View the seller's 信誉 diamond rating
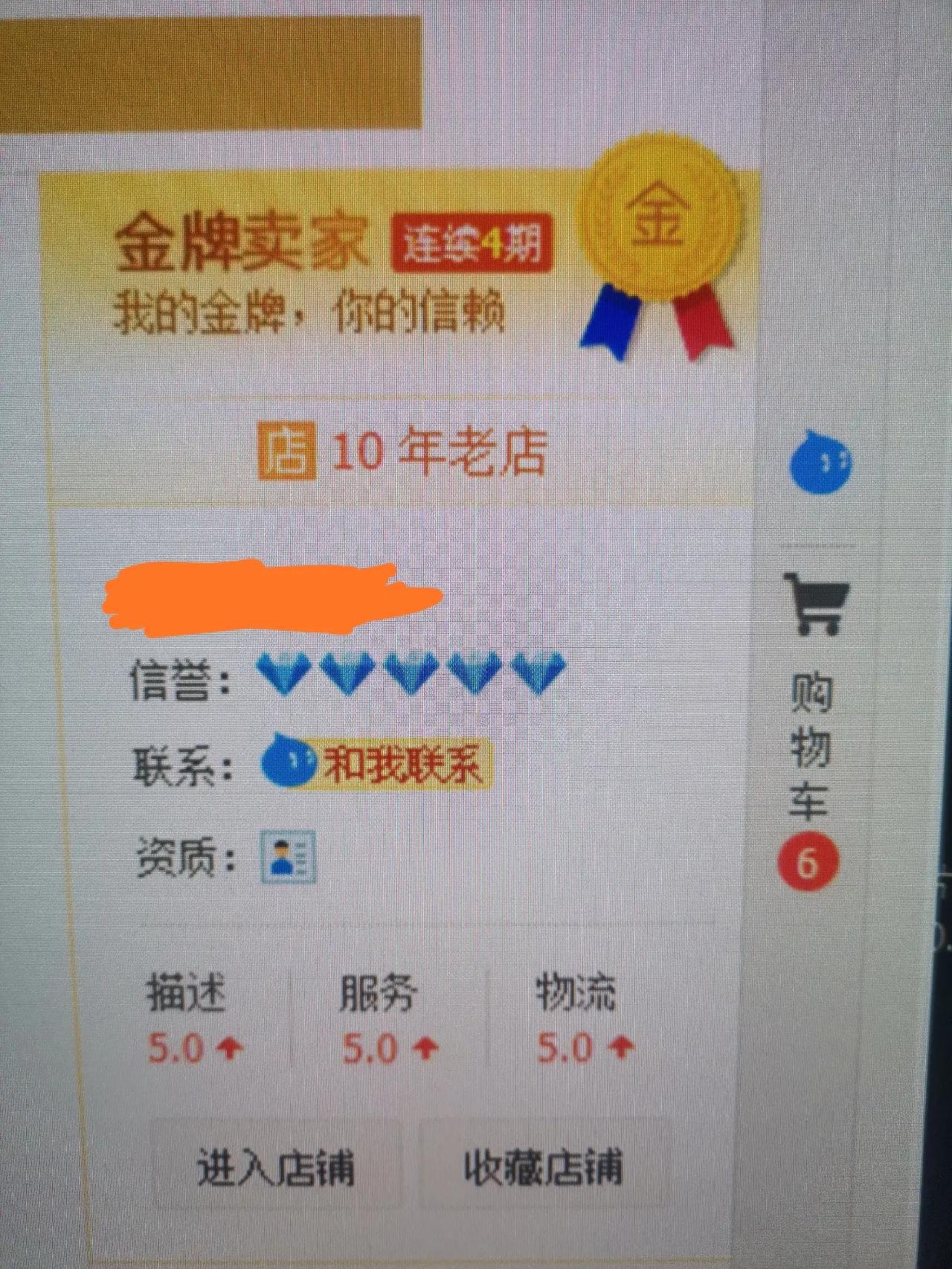This screenshot has width=952, height=1269. (410, 673)
